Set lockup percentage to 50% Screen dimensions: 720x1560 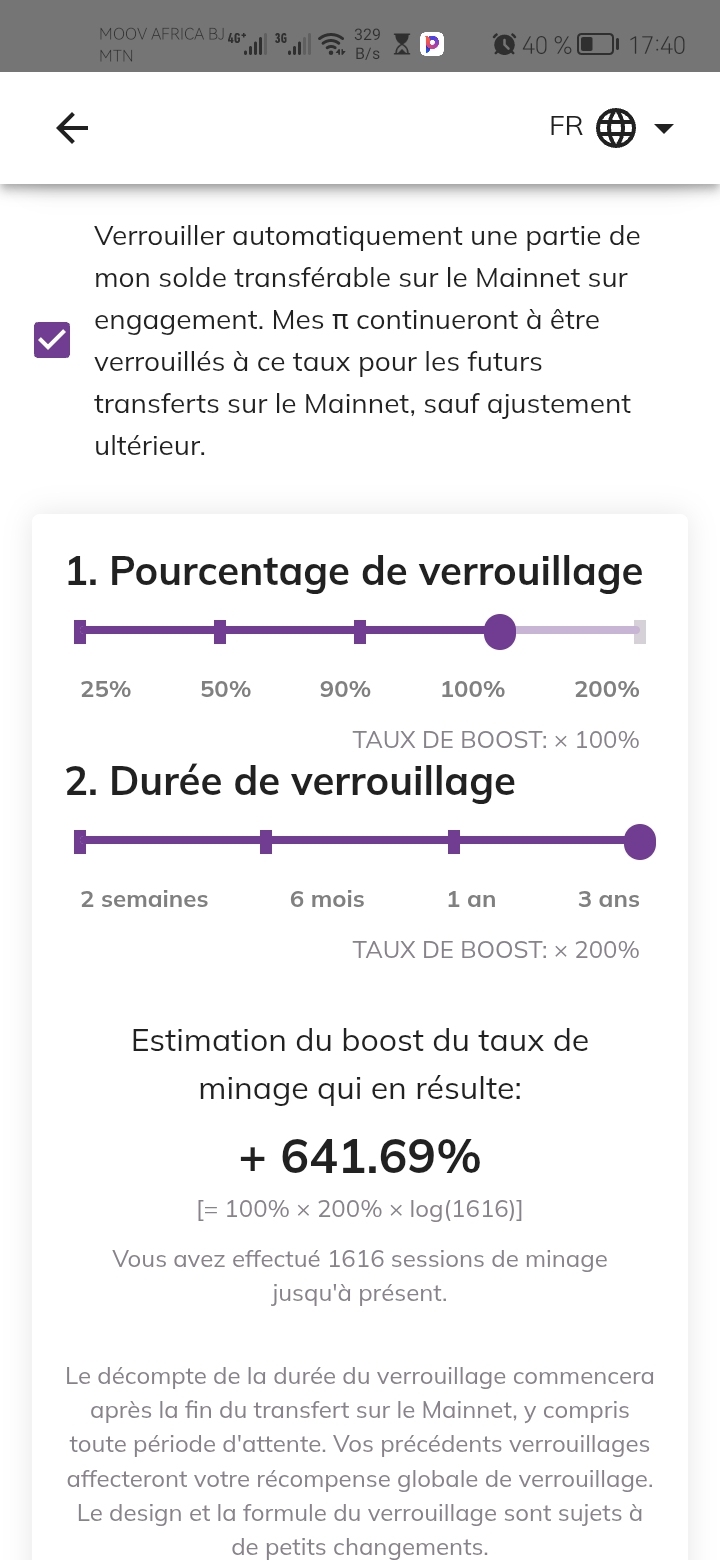click(x=220, y=632)
